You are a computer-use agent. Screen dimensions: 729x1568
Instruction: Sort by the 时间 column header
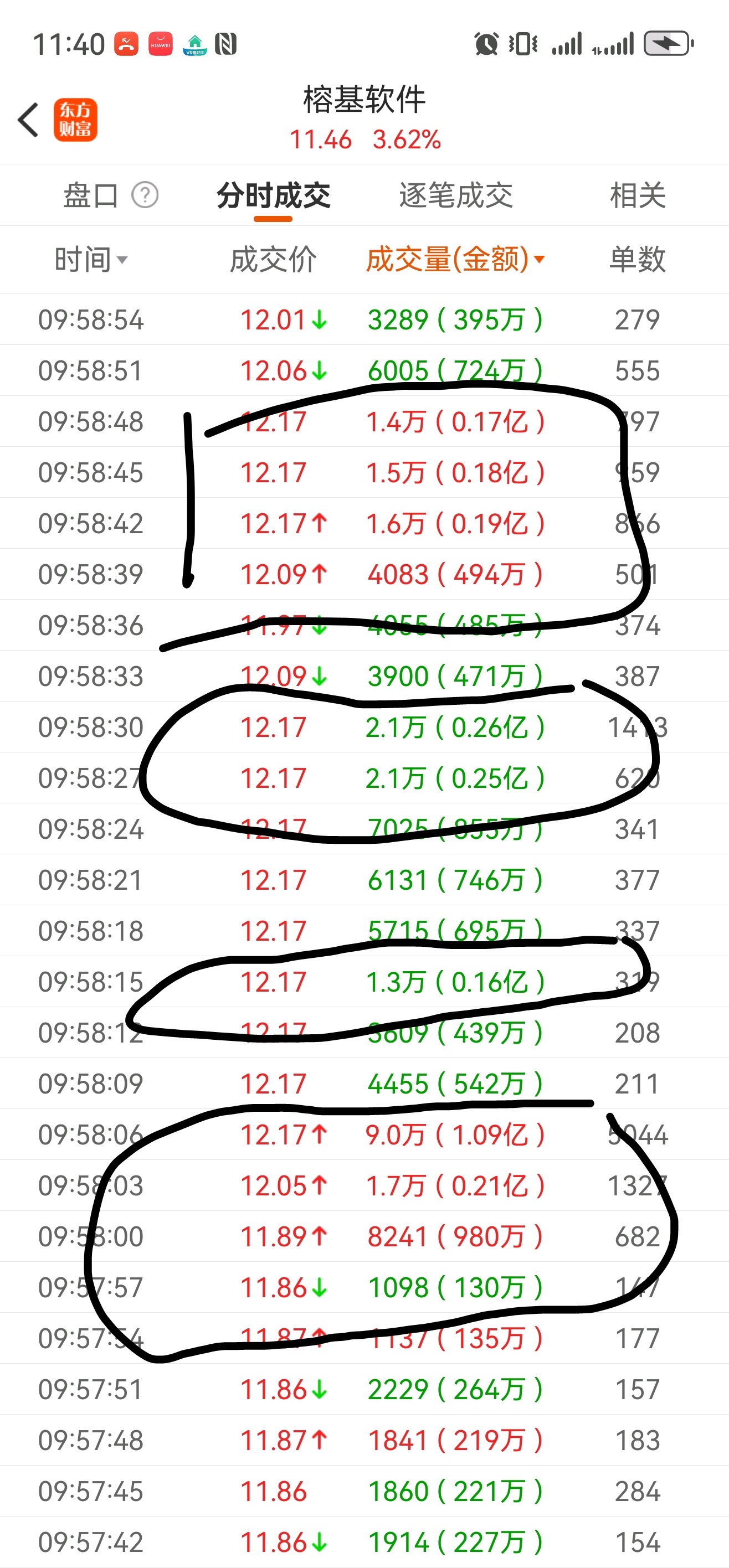coord(91,260)
